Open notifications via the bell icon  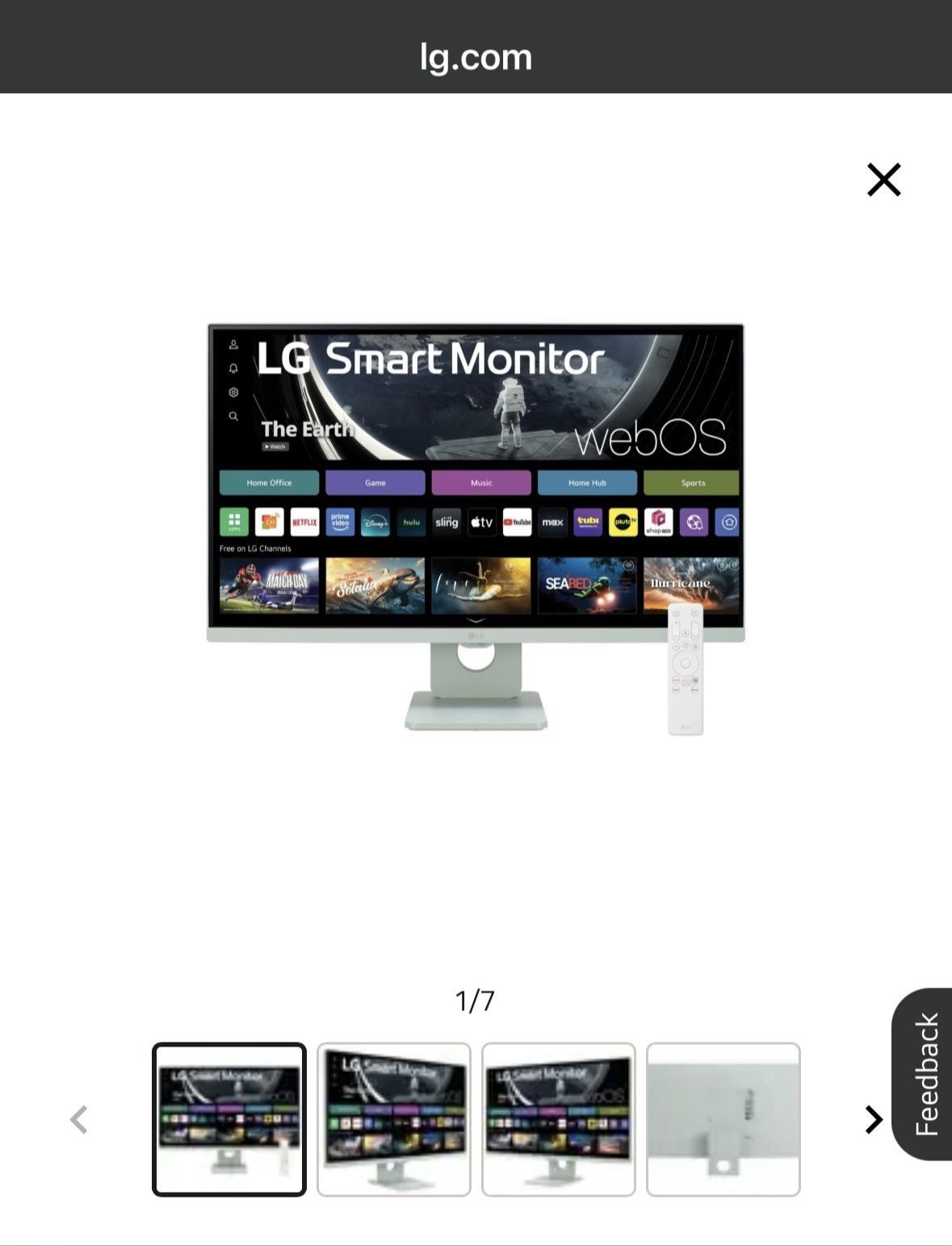tap(232, 368)
